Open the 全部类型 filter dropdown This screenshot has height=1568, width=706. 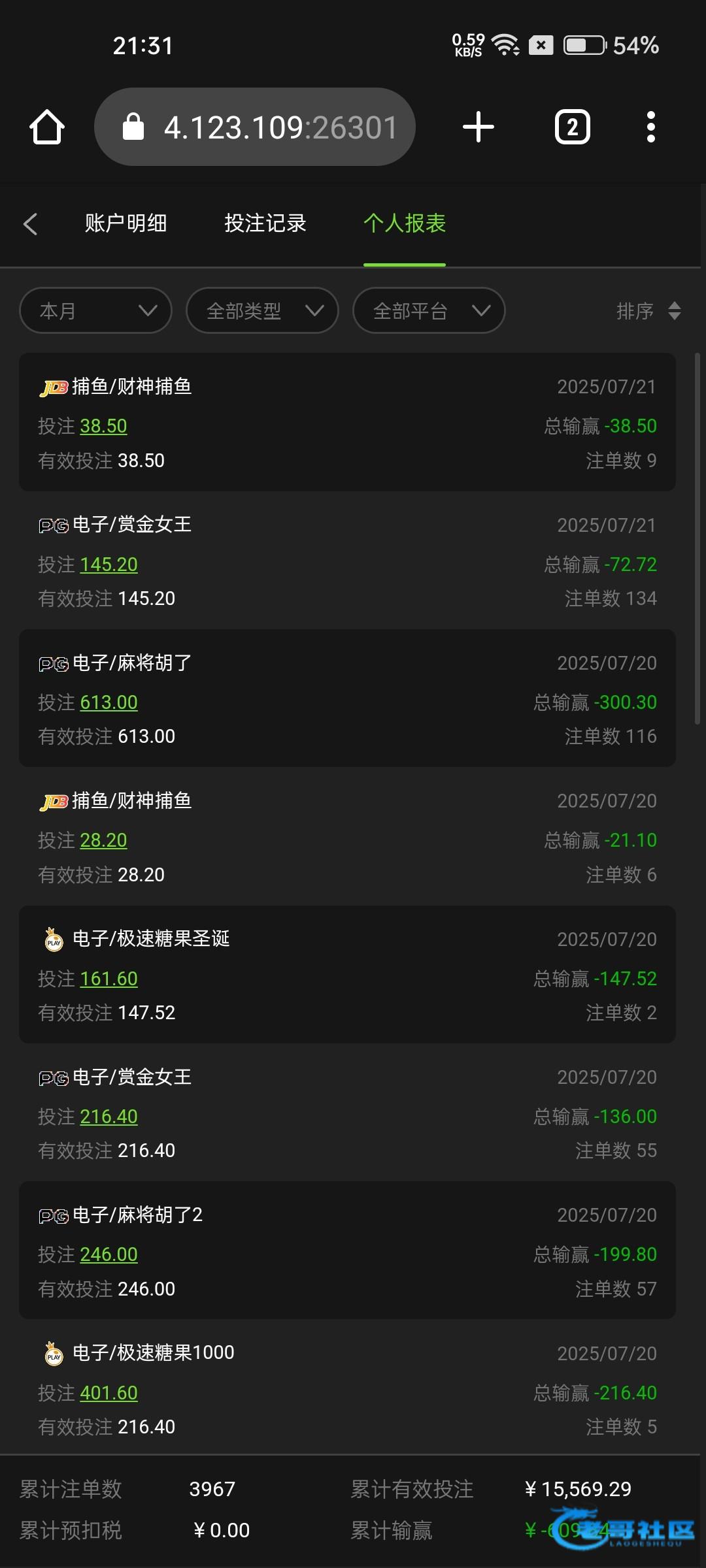click(262, 310)
